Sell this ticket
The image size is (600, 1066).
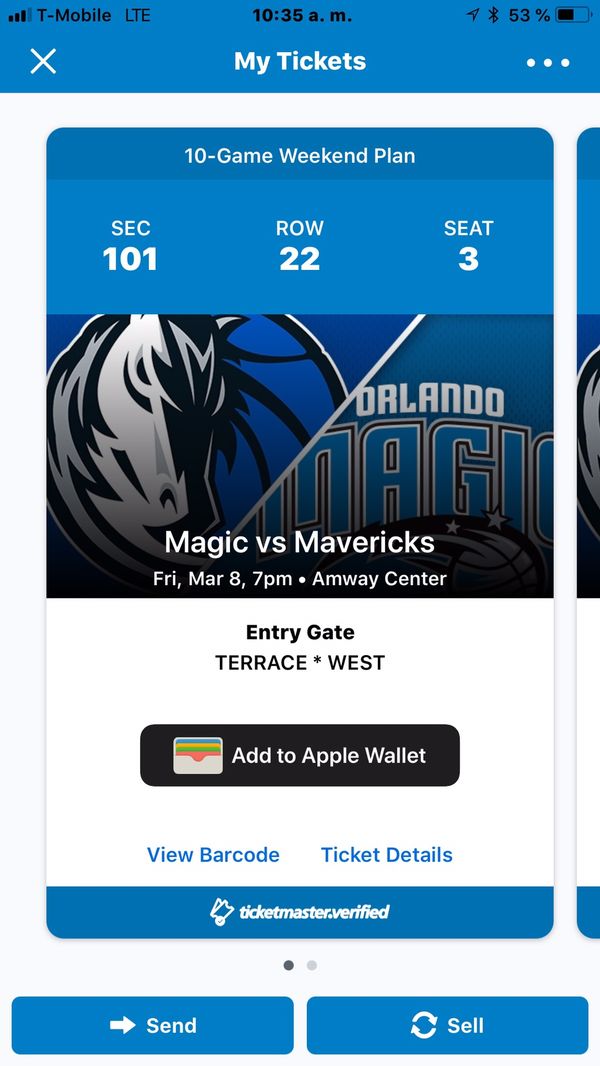(x=447, y=1025)
